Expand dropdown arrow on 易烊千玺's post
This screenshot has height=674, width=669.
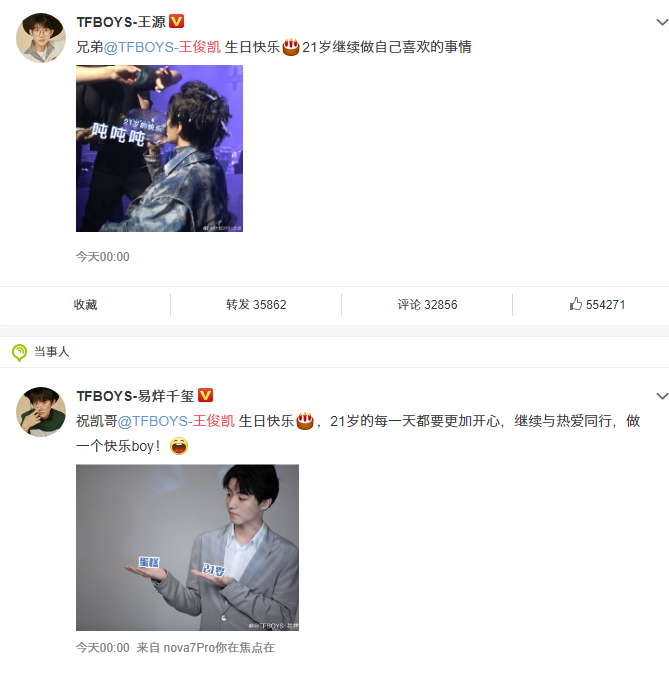point(659,396)
